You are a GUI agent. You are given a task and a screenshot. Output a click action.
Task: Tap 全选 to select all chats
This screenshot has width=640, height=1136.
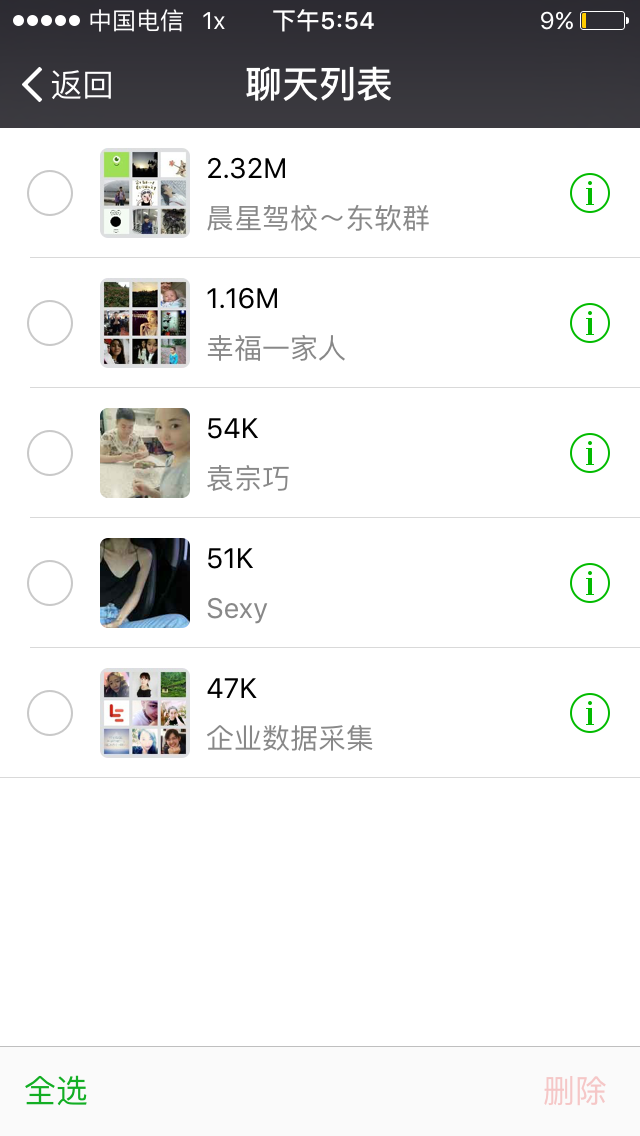tap(57, 1090)
